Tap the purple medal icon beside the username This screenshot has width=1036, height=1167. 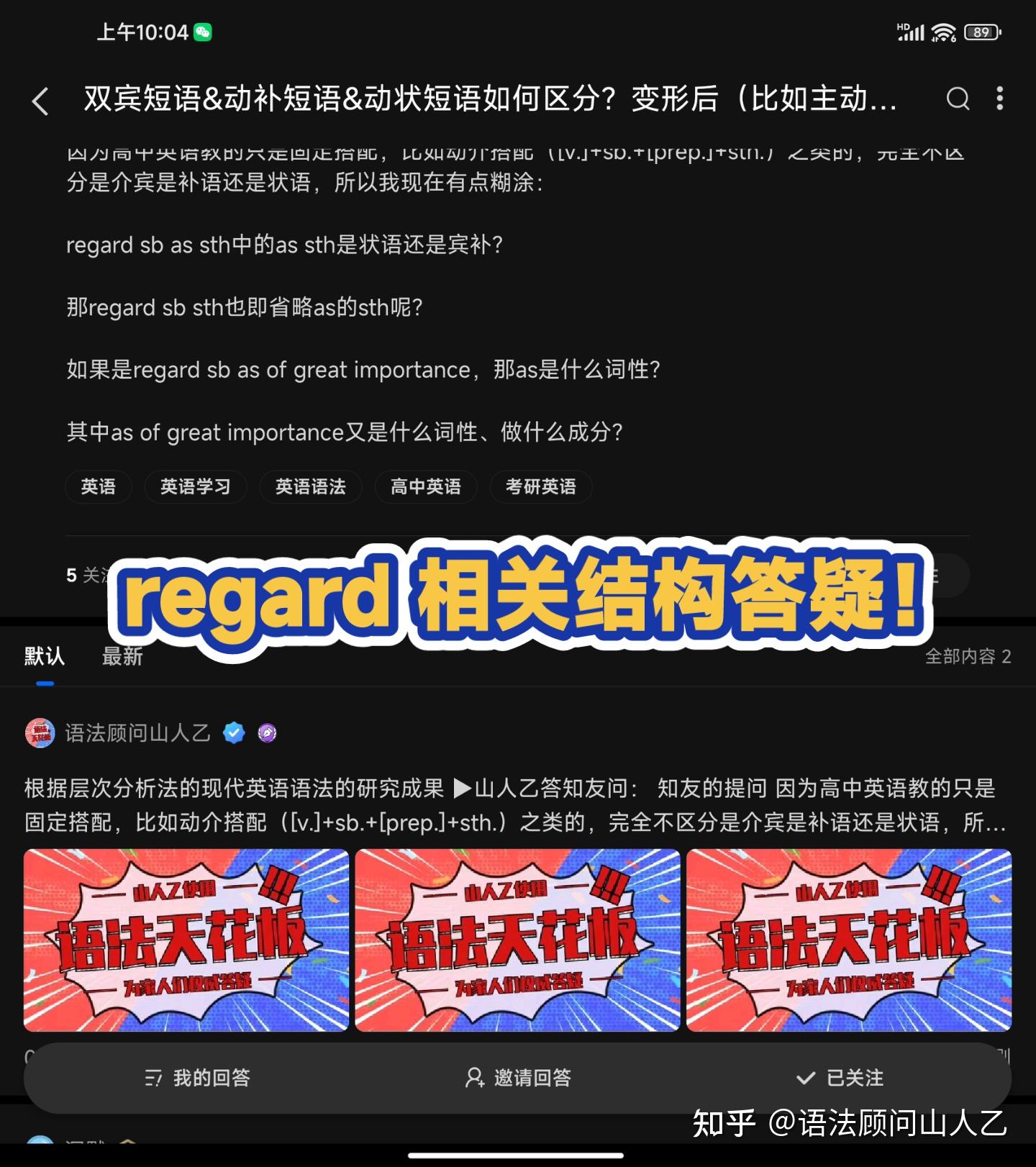[267, 732]
